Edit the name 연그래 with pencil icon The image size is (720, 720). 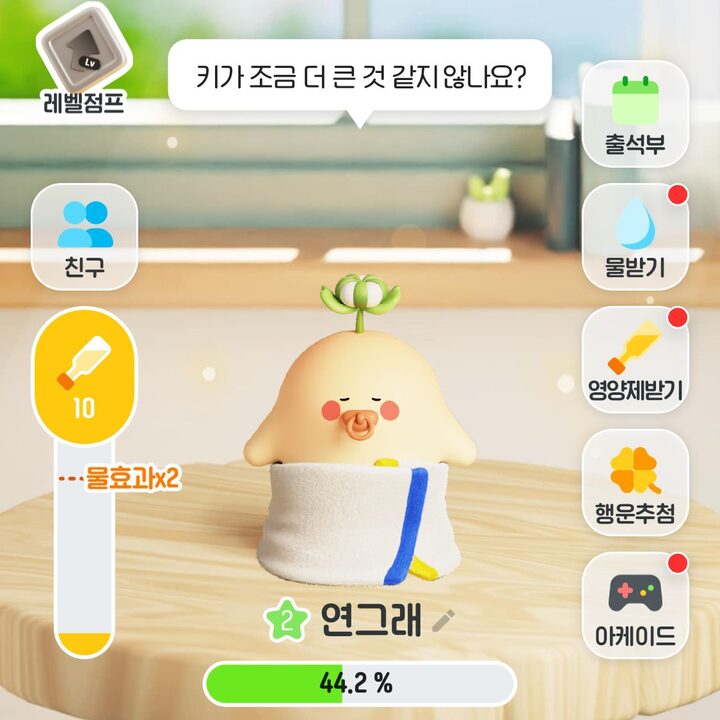tap(443, 621)
